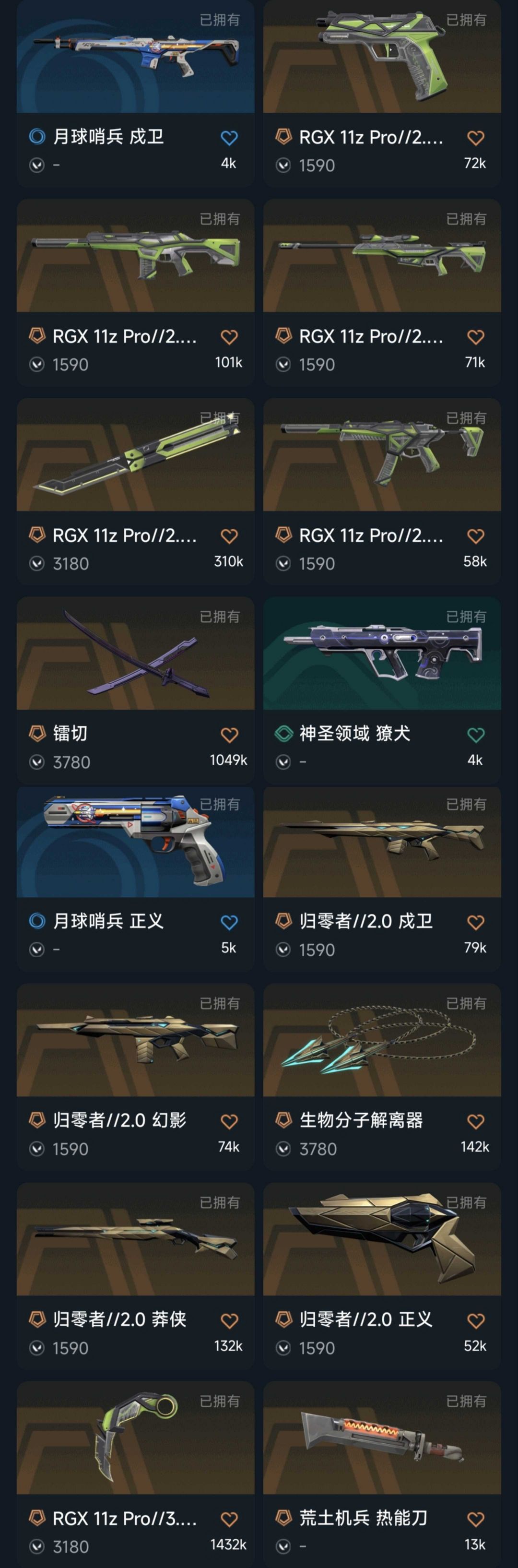Image resolution: width=518 pixels, height=1568 pixels.
Task: Favorite the 神圣领域 獠犬 skin
Action: (x=475, y=735)
